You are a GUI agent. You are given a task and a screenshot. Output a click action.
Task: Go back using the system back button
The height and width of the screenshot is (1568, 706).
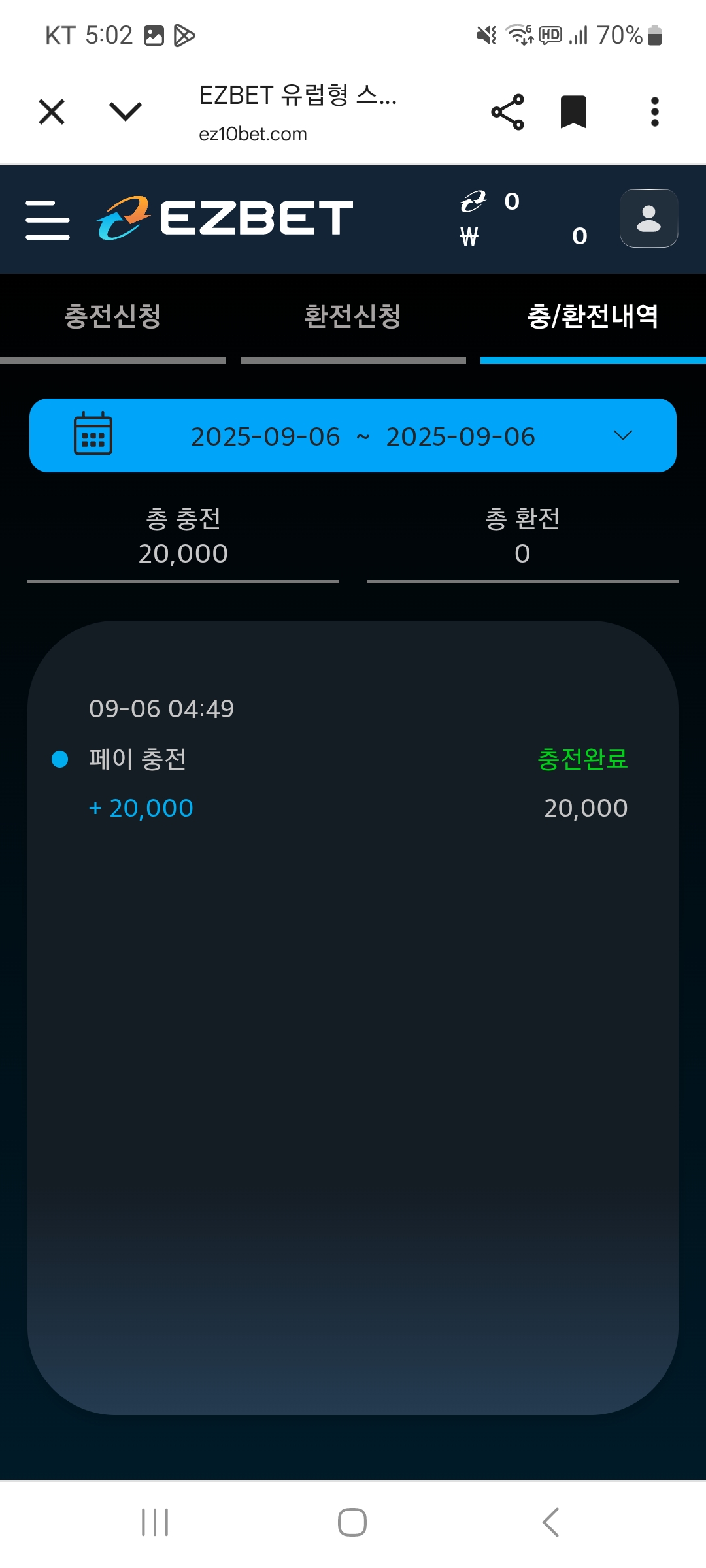[550, 1522]
